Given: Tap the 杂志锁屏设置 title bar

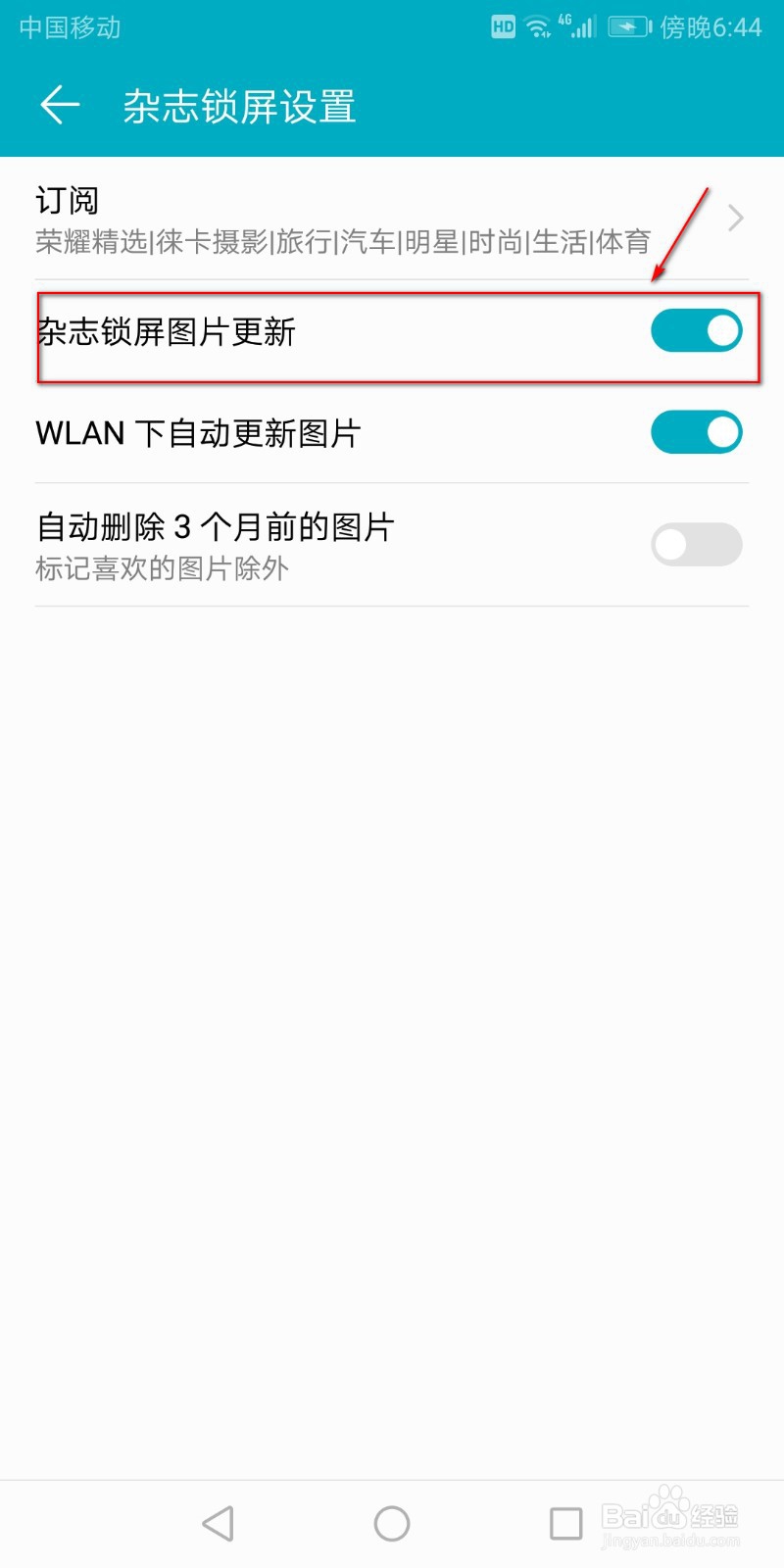Looking at the screenshot, I should click(238, 106).
